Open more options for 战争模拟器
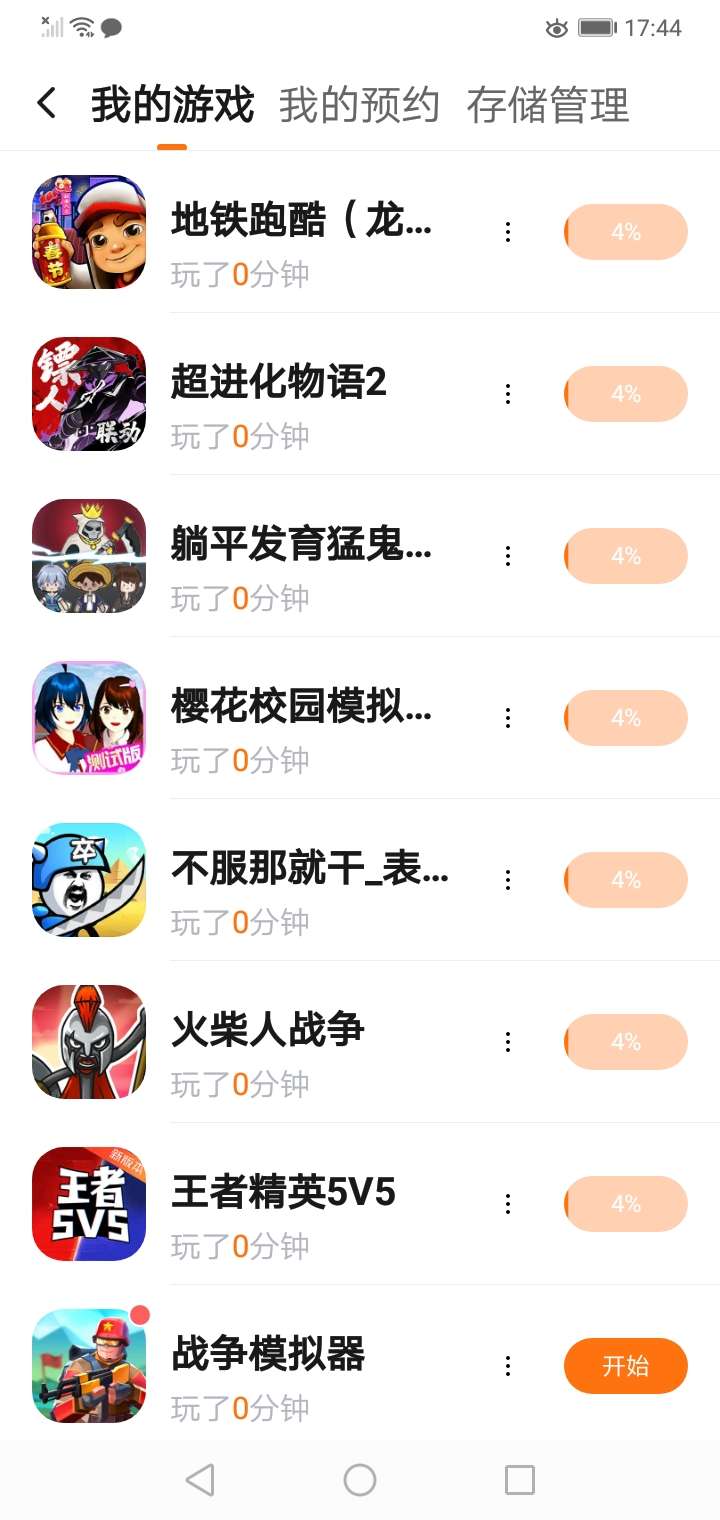The height and width of the screenshot is (1520, 720). tap(508, 1366)
